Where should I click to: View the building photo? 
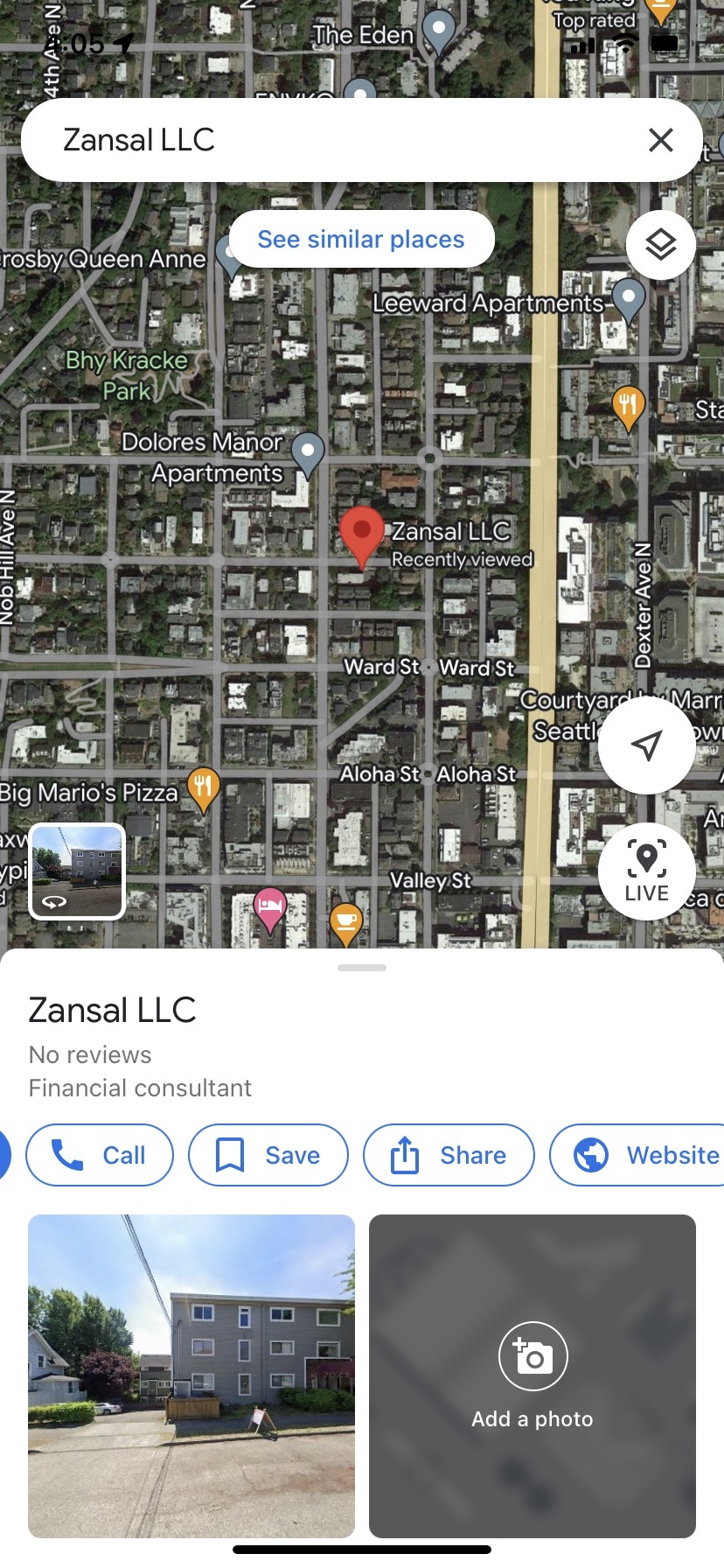click(191, 1375)
